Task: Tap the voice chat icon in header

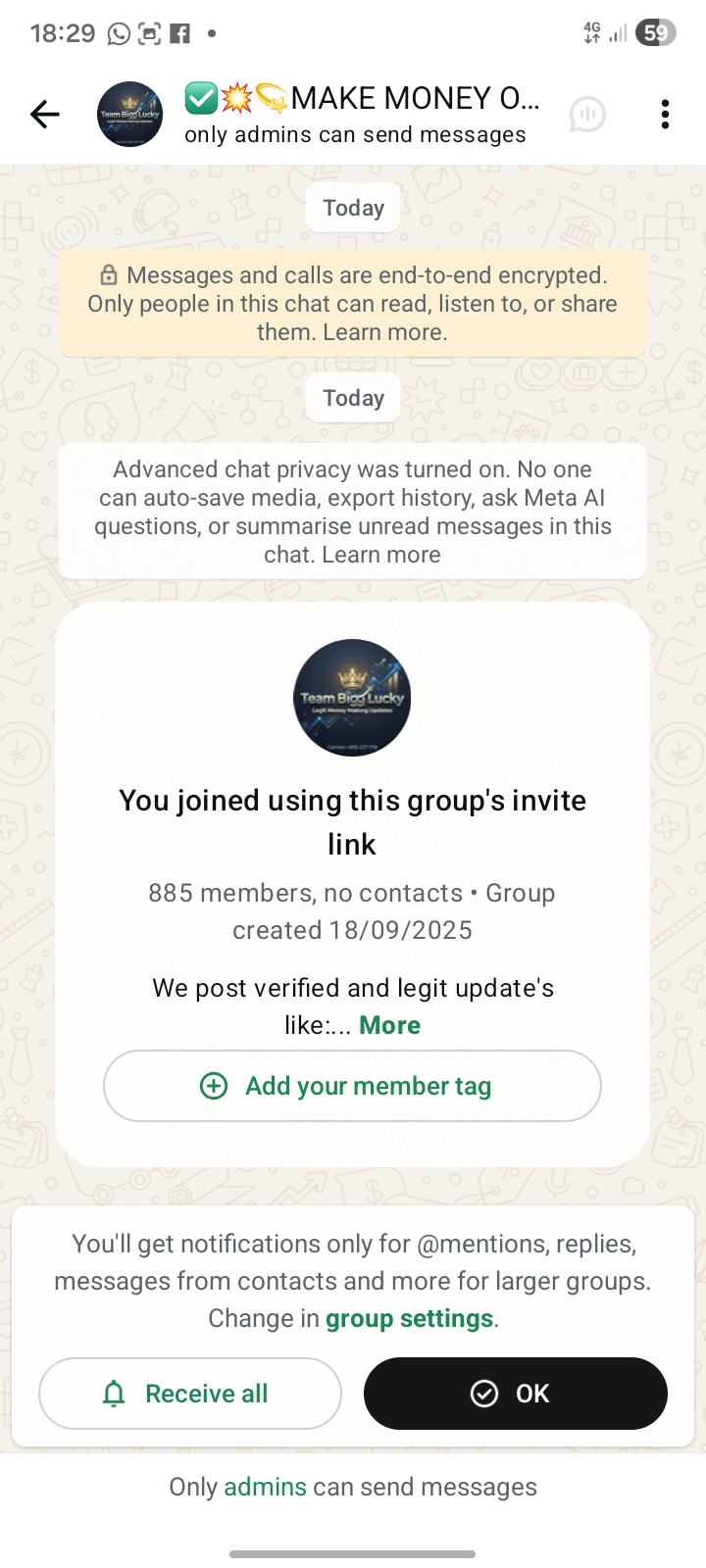Action: [x=587, y=115]
